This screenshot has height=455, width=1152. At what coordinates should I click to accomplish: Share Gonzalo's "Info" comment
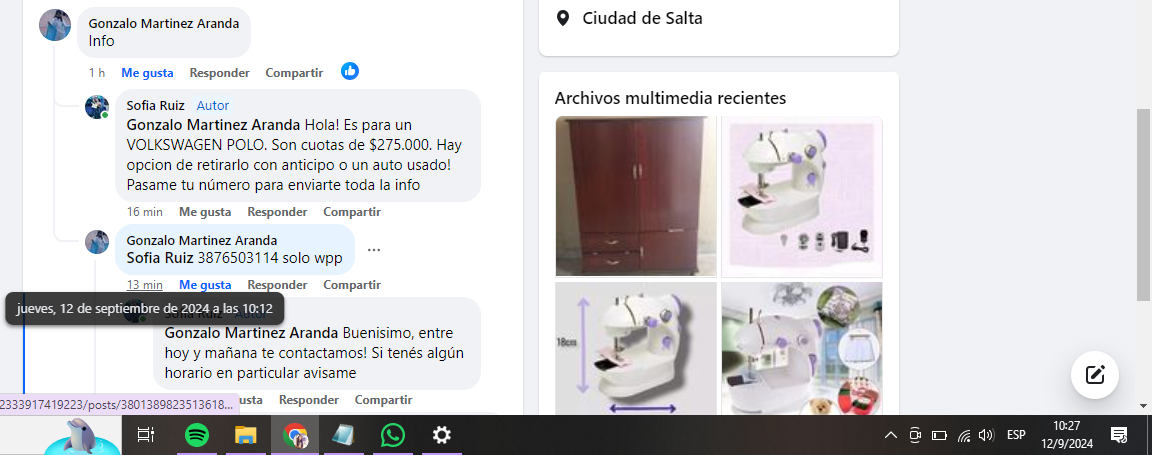point(294,72)
